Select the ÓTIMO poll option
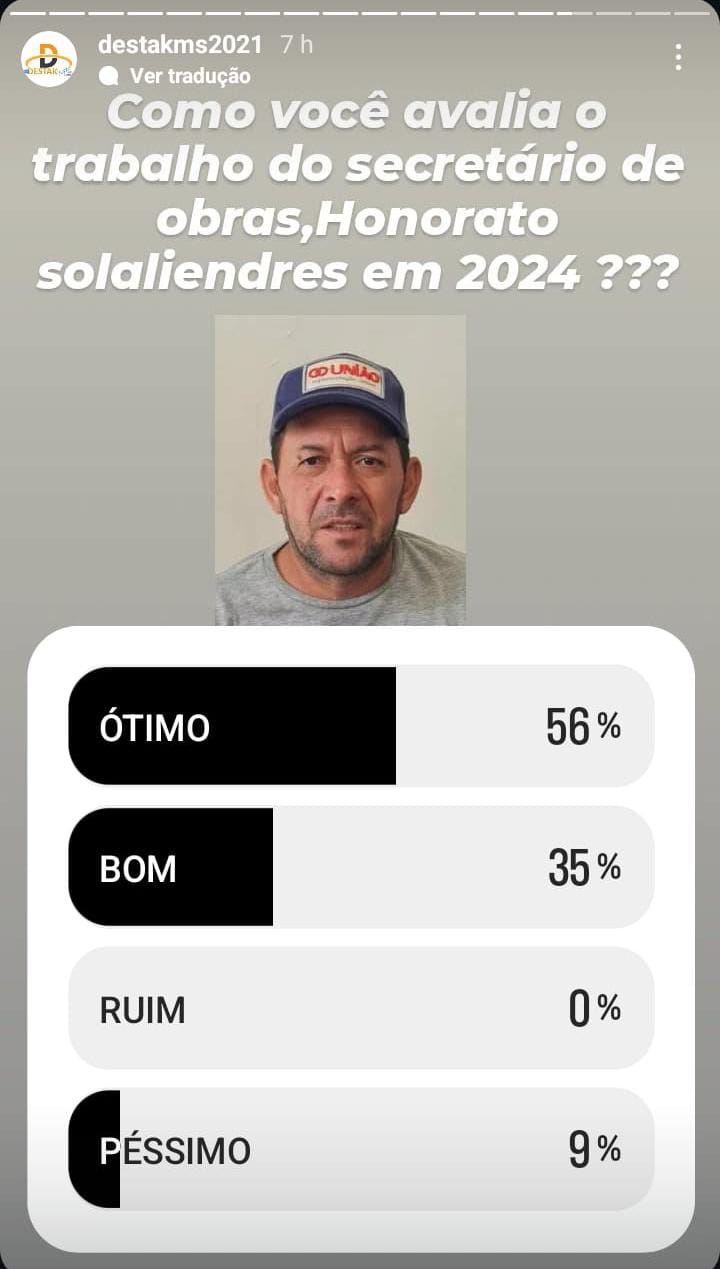The height and width of the screenshot is (1269, 720). coord(360,726)
